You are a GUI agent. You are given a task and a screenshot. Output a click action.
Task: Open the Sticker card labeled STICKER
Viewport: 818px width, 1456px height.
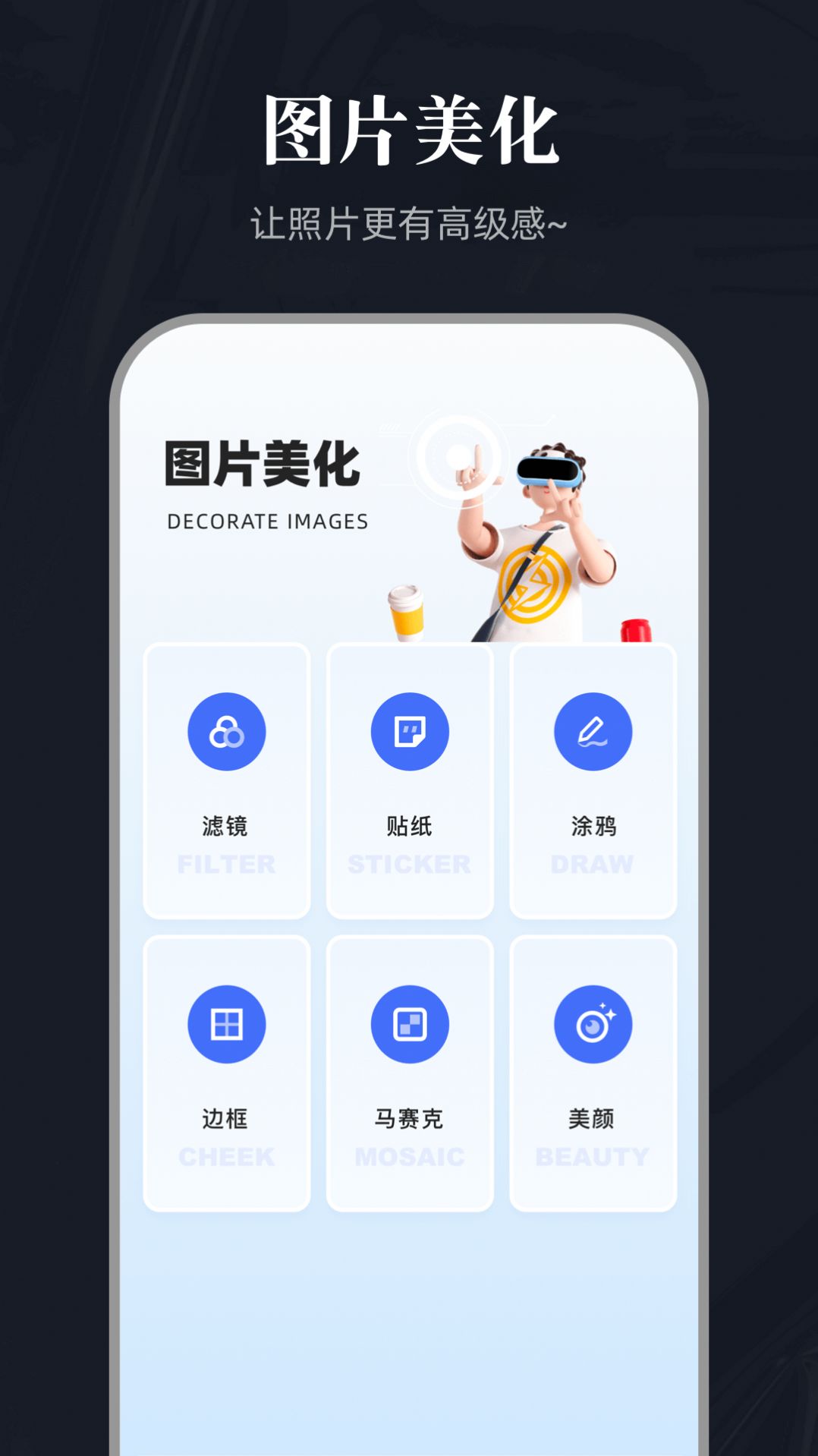[409, 782]
